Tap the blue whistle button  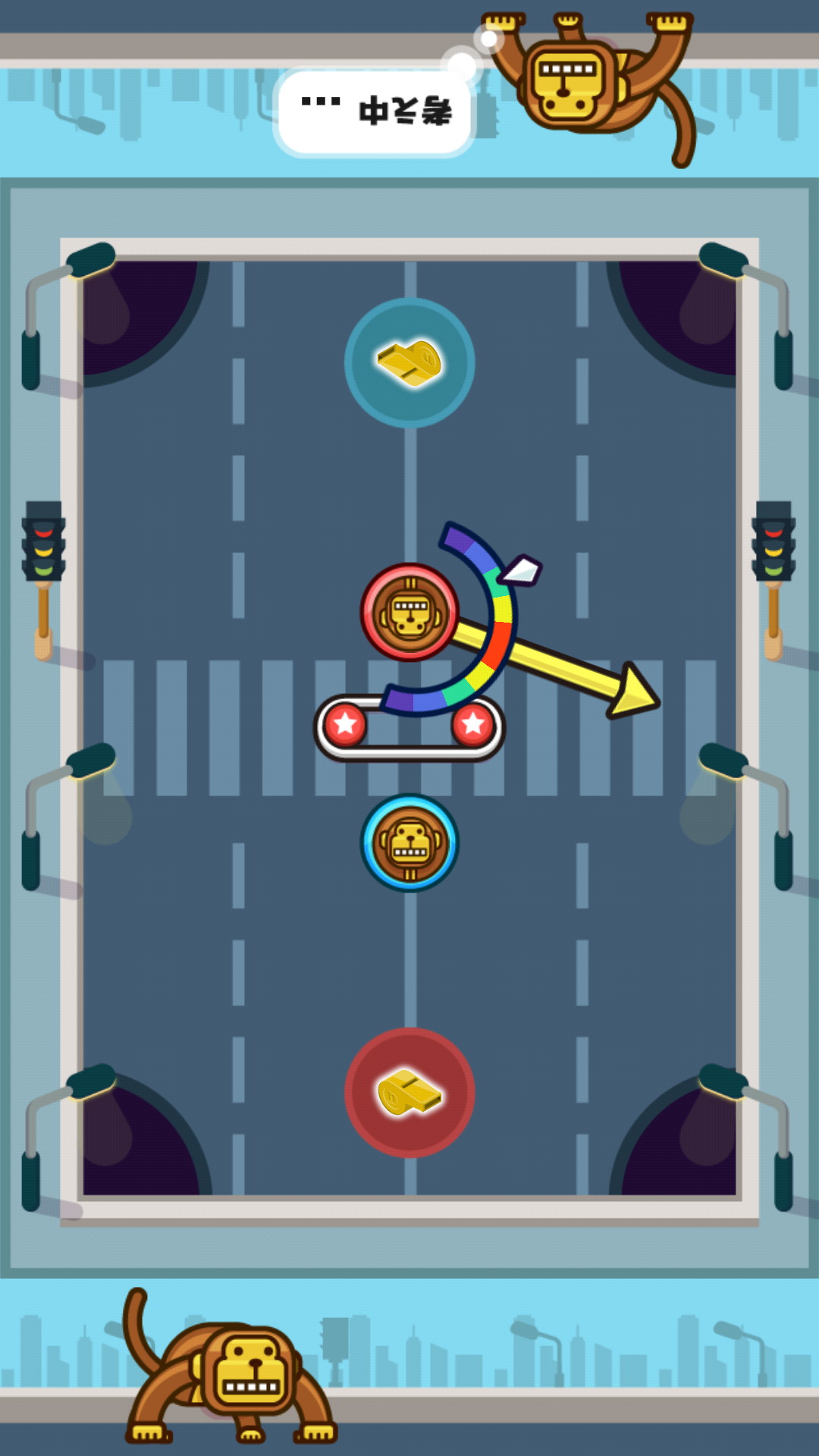point(409,362)
